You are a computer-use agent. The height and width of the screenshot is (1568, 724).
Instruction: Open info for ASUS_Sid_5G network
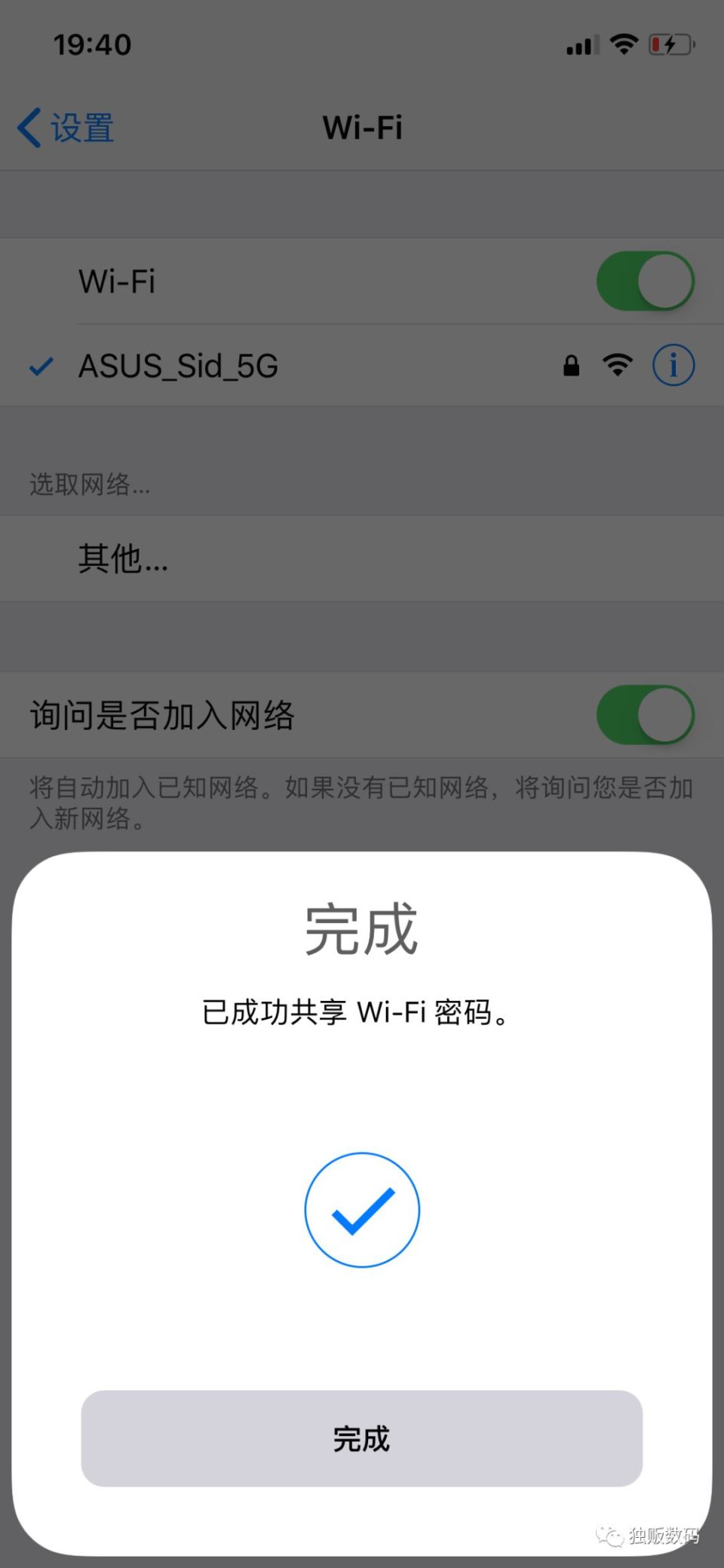pos(673,366)
